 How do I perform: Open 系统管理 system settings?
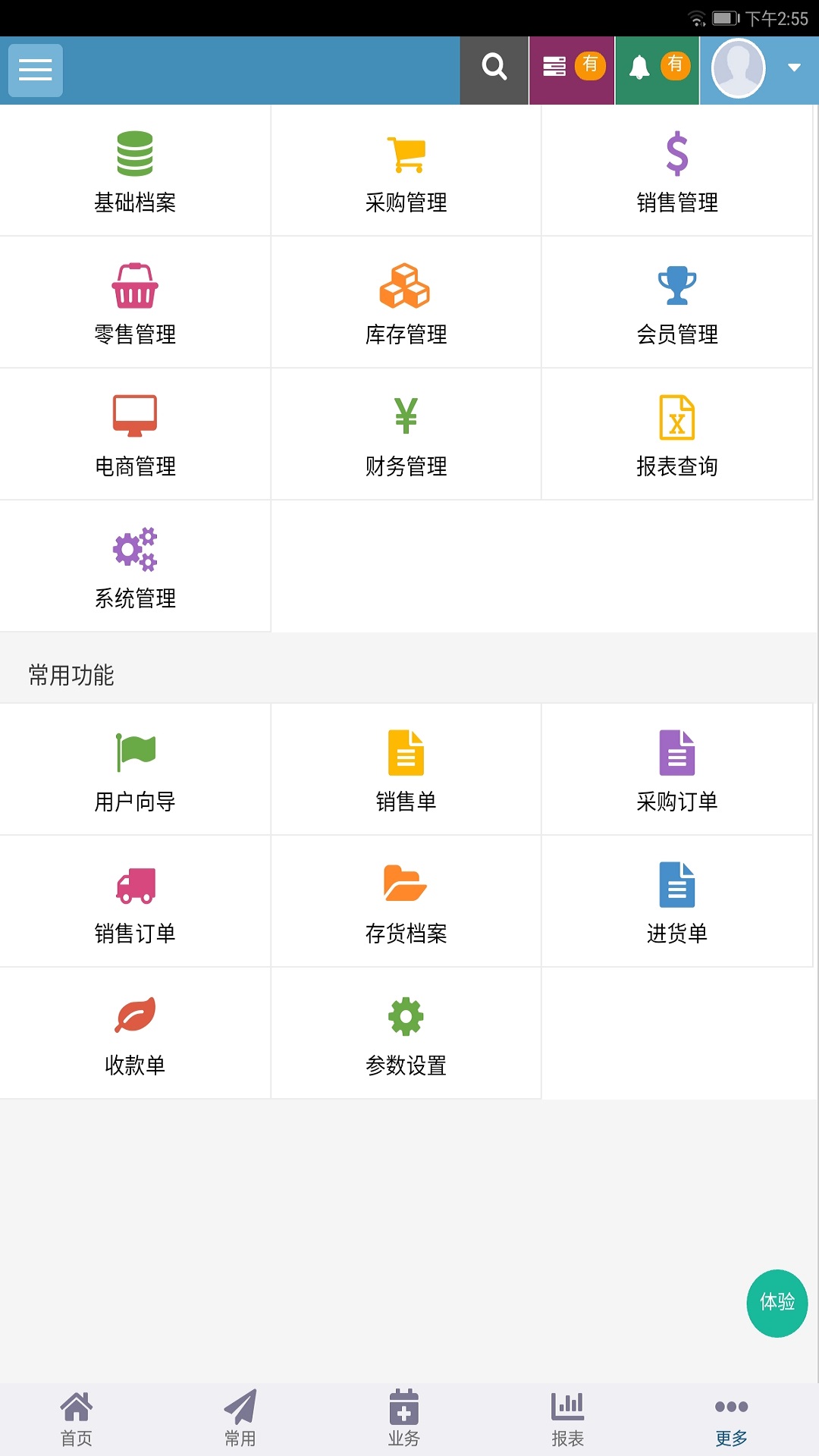pyautogui.click(x=134, y=566)
